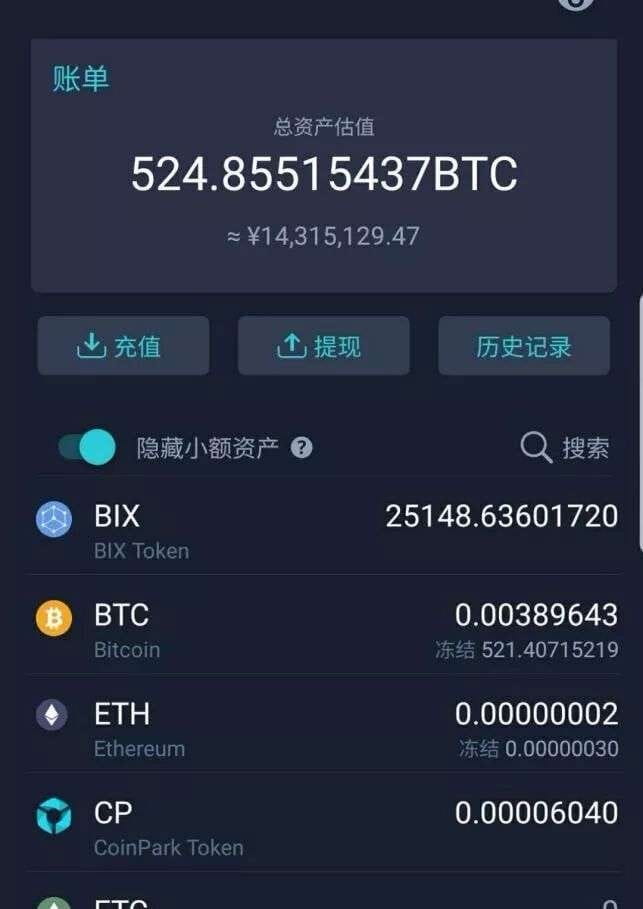This screenshot has width=643, height=909.
Task: Open the ETH Ethereum asset row
Action: coord(322,727)
